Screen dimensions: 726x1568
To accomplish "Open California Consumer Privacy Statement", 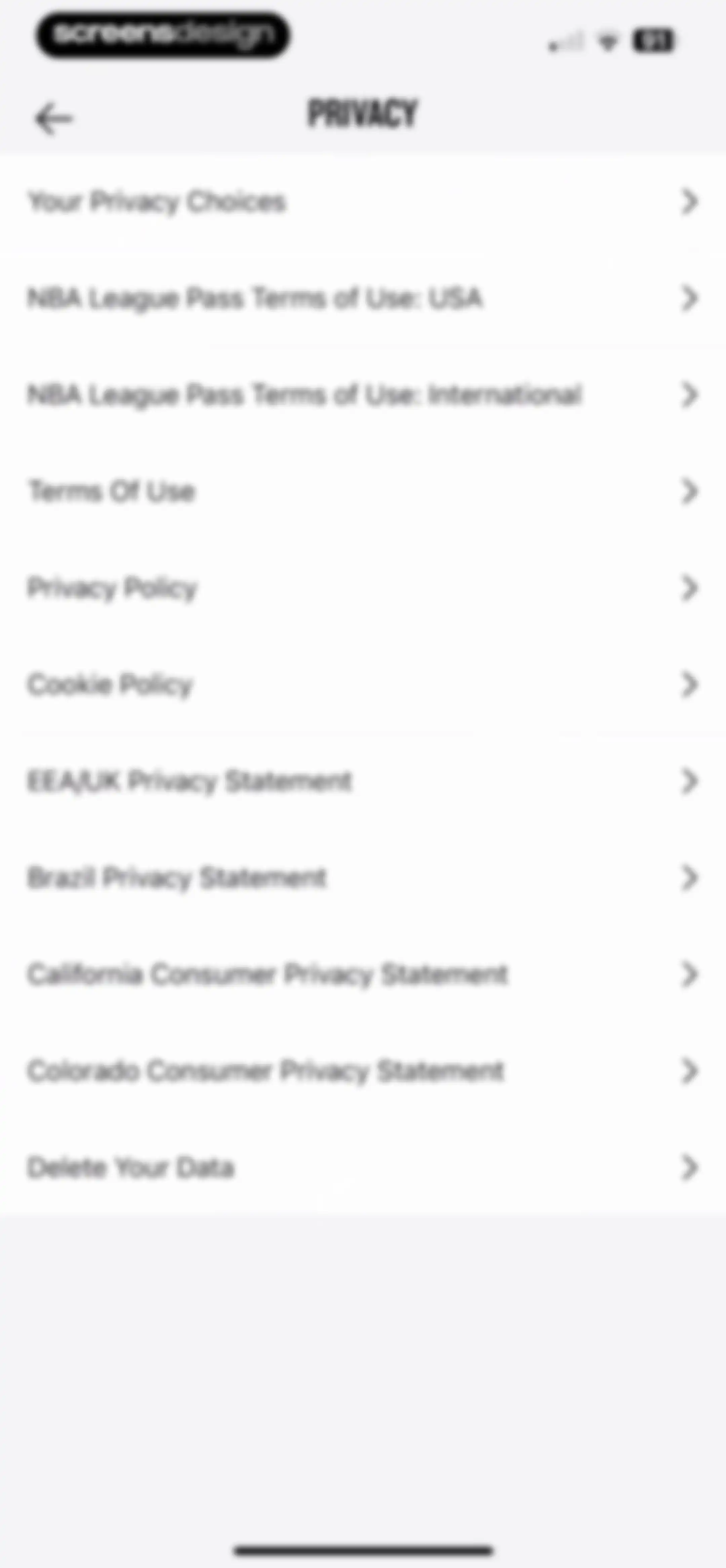I will coord(363,975).
